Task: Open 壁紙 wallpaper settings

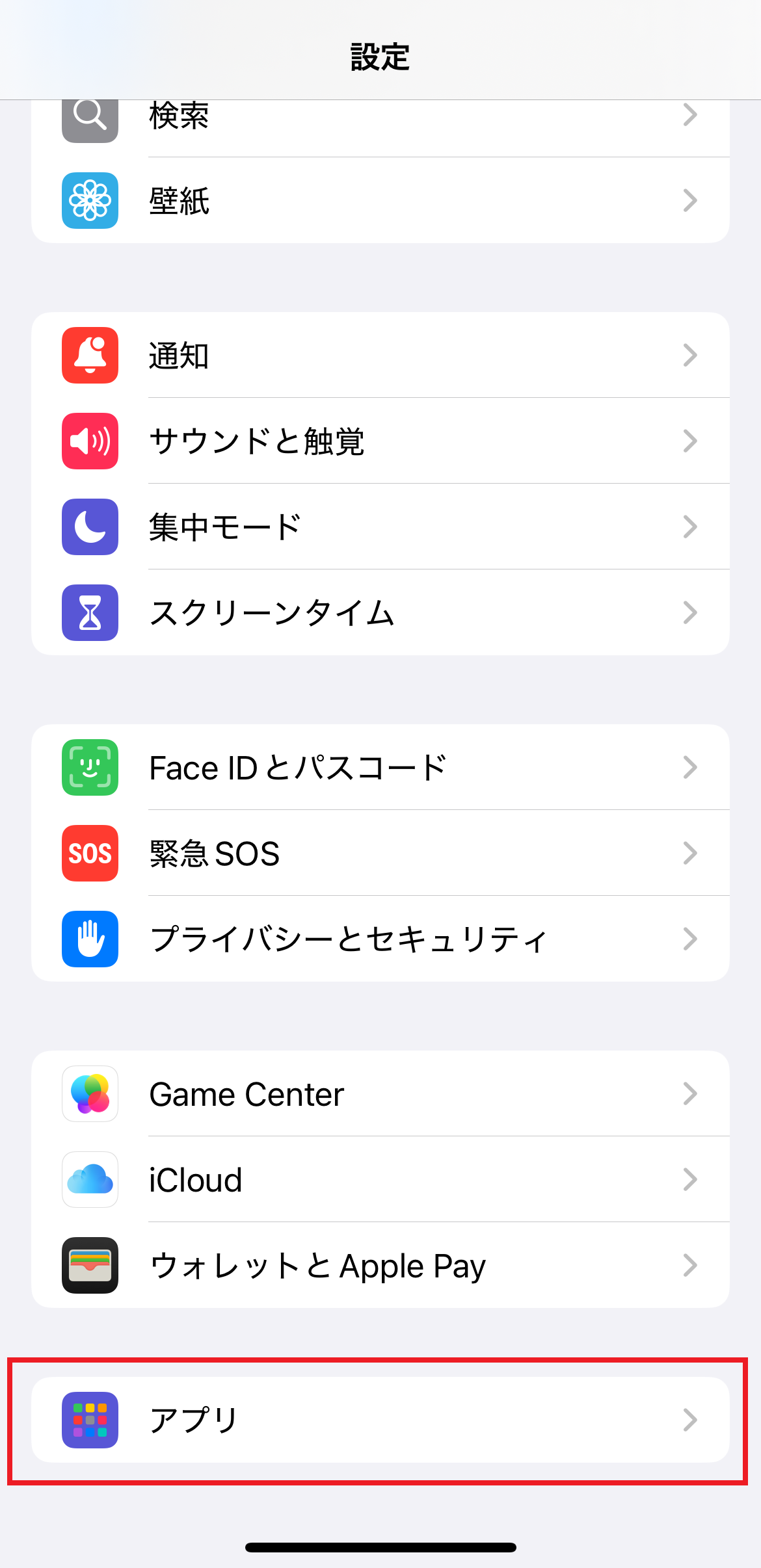Action: tap(380, 200)
